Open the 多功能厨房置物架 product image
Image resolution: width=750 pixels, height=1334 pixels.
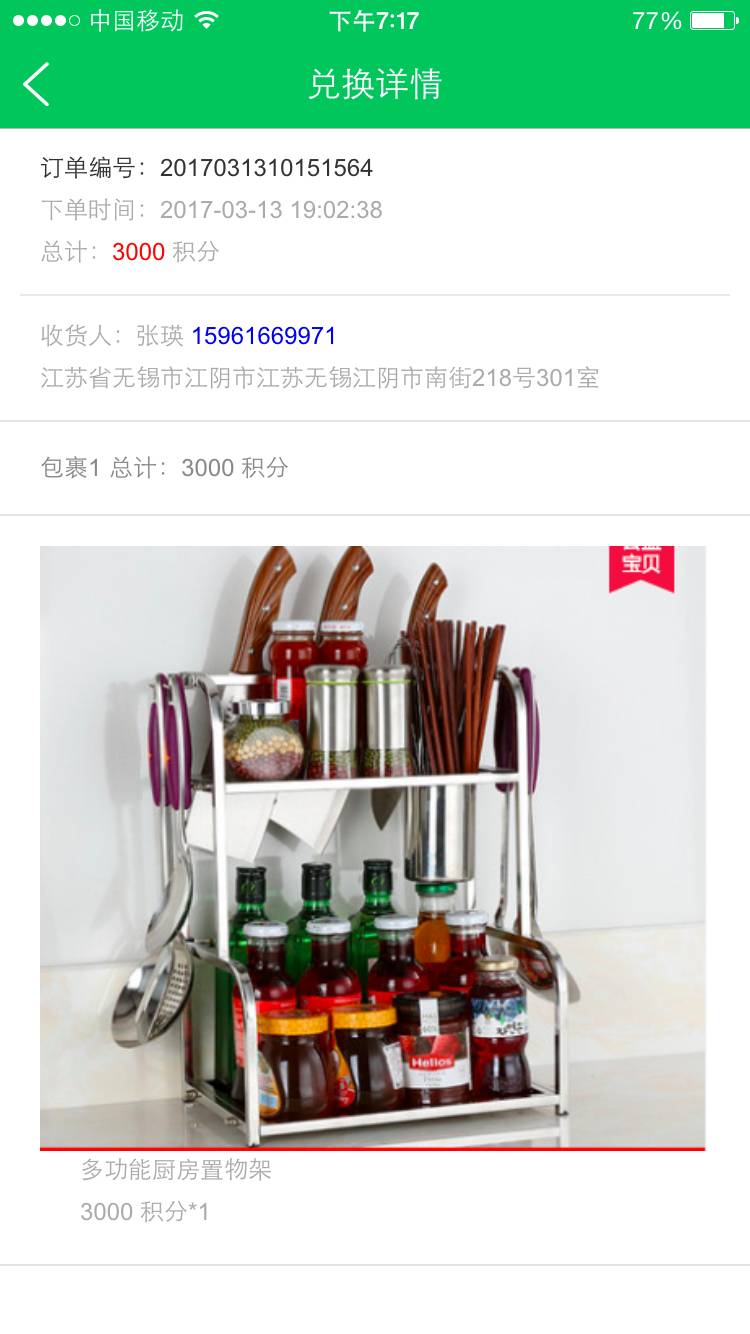pos(372,847)
